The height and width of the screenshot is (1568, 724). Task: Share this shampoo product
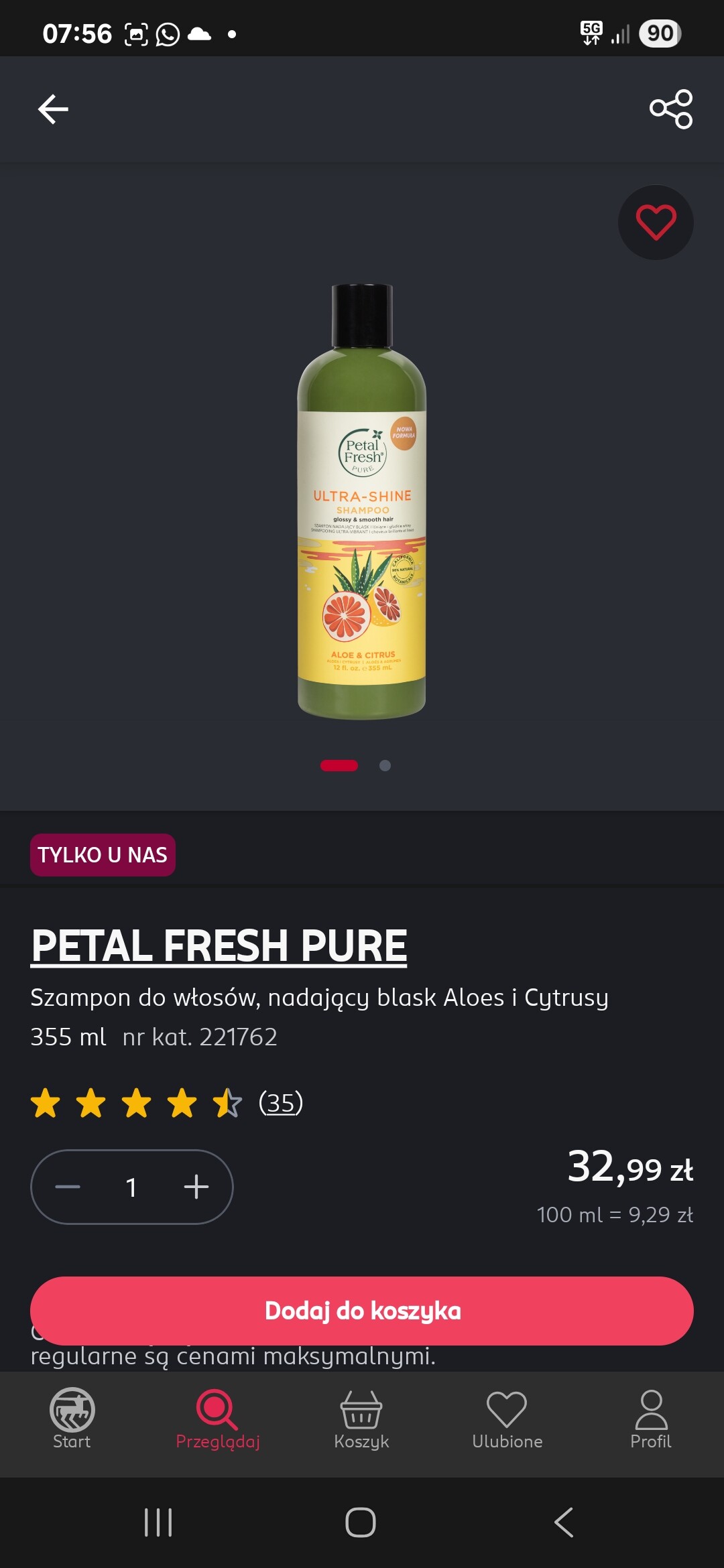(x=671, y=109)
